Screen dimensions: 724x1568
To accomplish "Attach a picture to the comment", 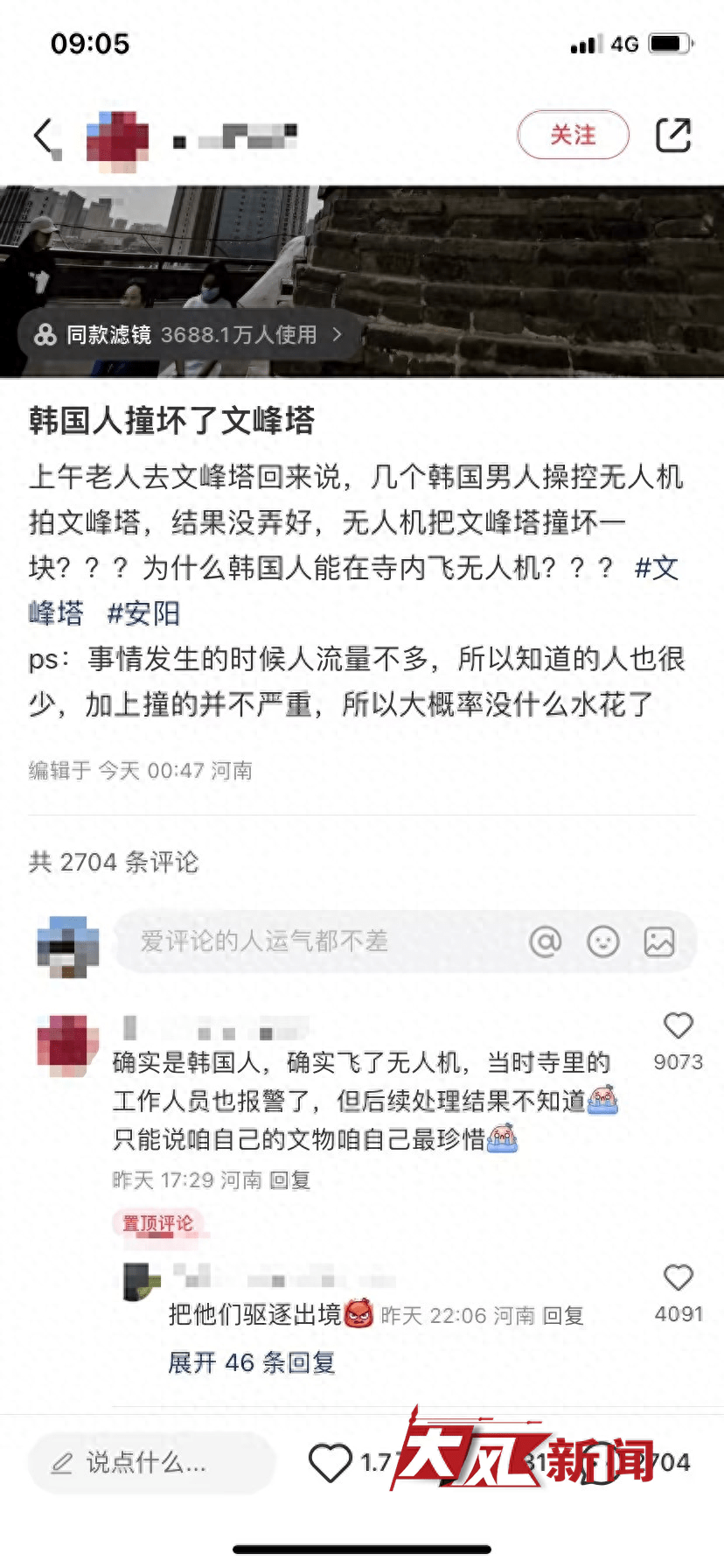I will (658, 941).
